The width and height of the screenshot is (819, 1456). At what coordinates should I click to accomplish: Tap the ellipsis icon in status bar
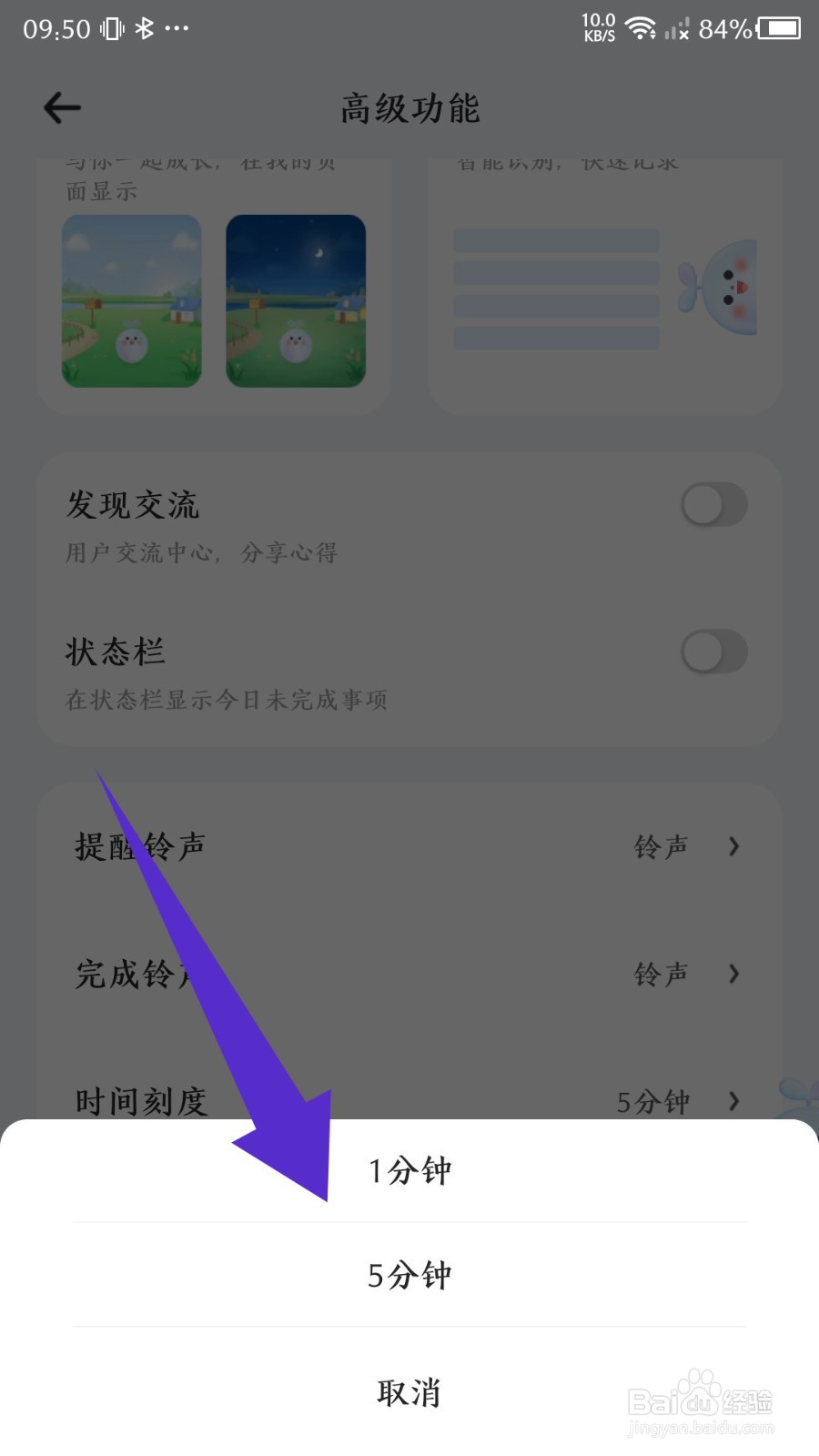click(178, 29)
